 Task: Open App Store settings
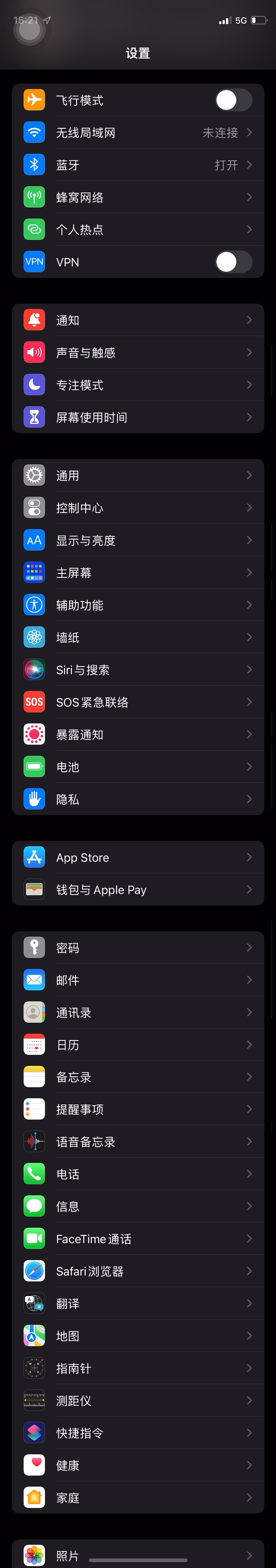[x=138, y=857]
